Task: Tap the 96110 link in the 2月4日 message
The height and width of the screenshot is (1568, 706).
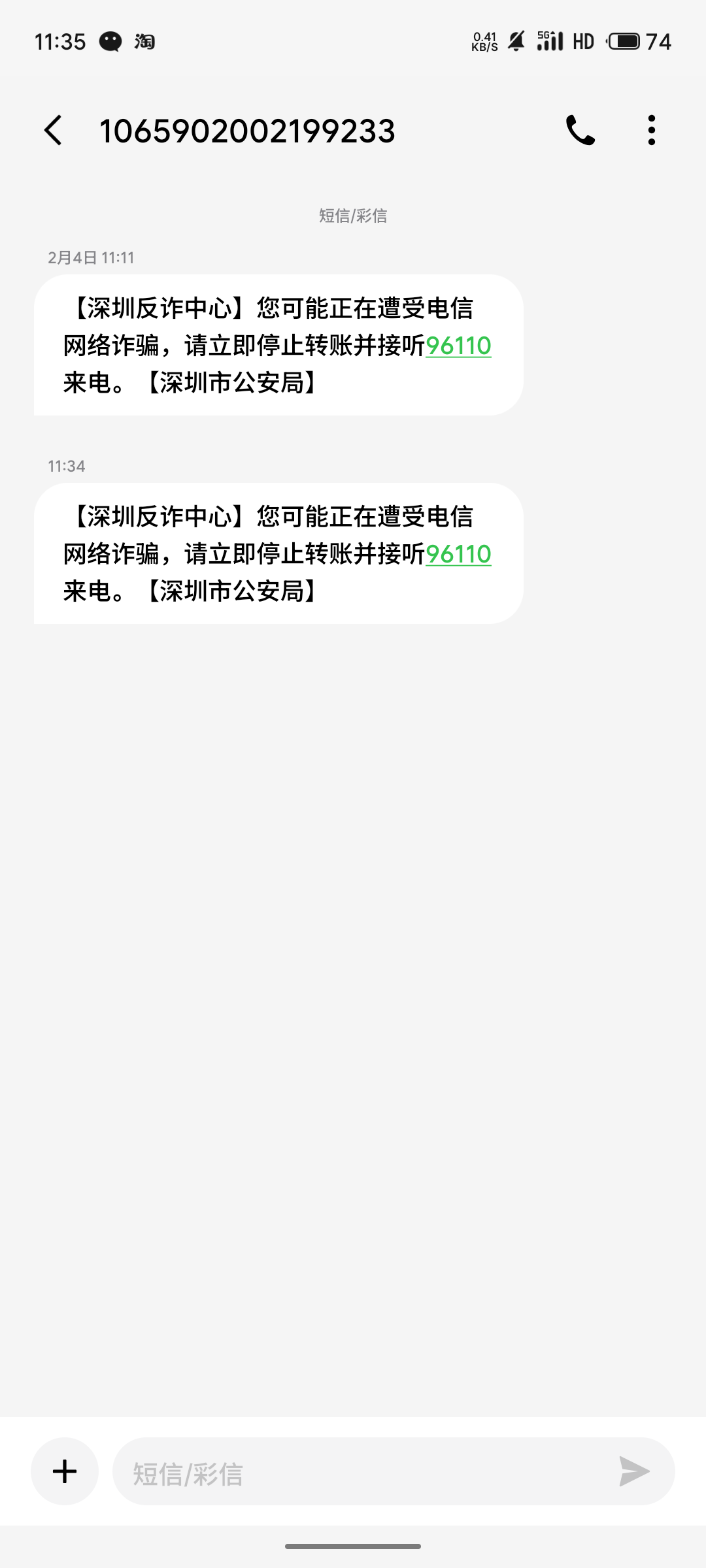Action: [x=458, y=346]
